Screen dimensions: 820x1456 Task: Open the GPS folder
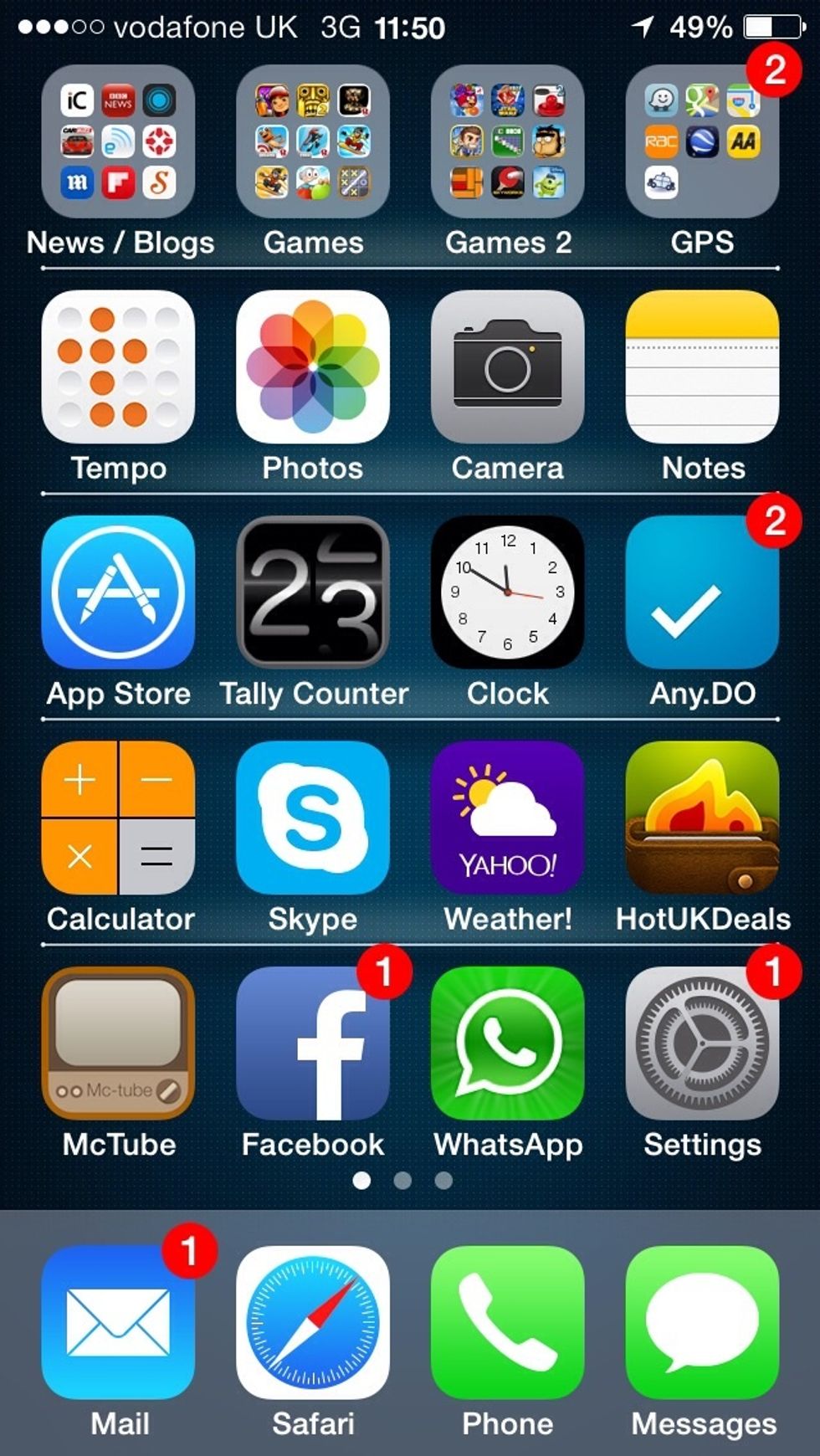[702, 141]
